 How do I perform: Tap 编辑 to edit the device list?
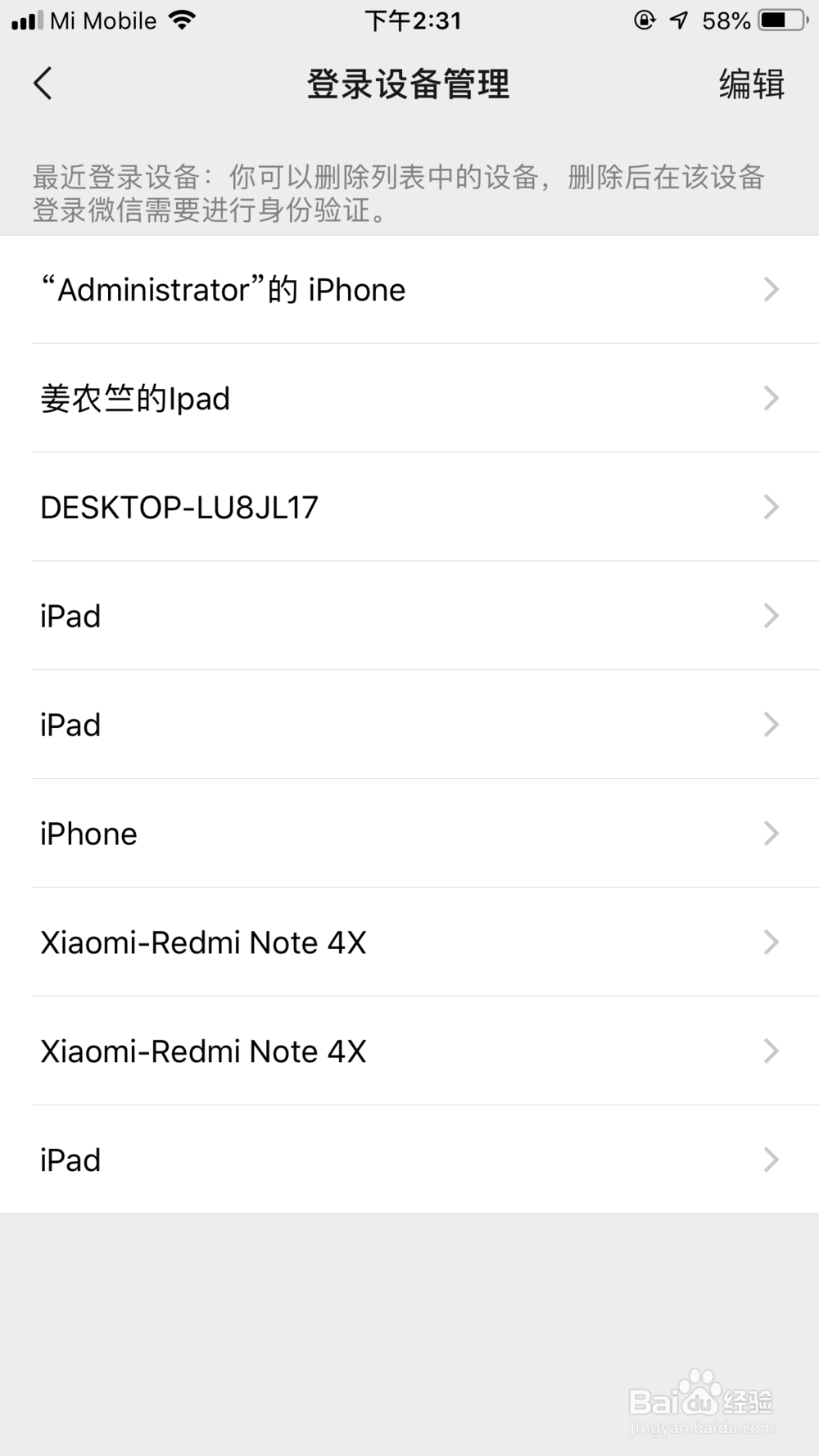[752, 83]
